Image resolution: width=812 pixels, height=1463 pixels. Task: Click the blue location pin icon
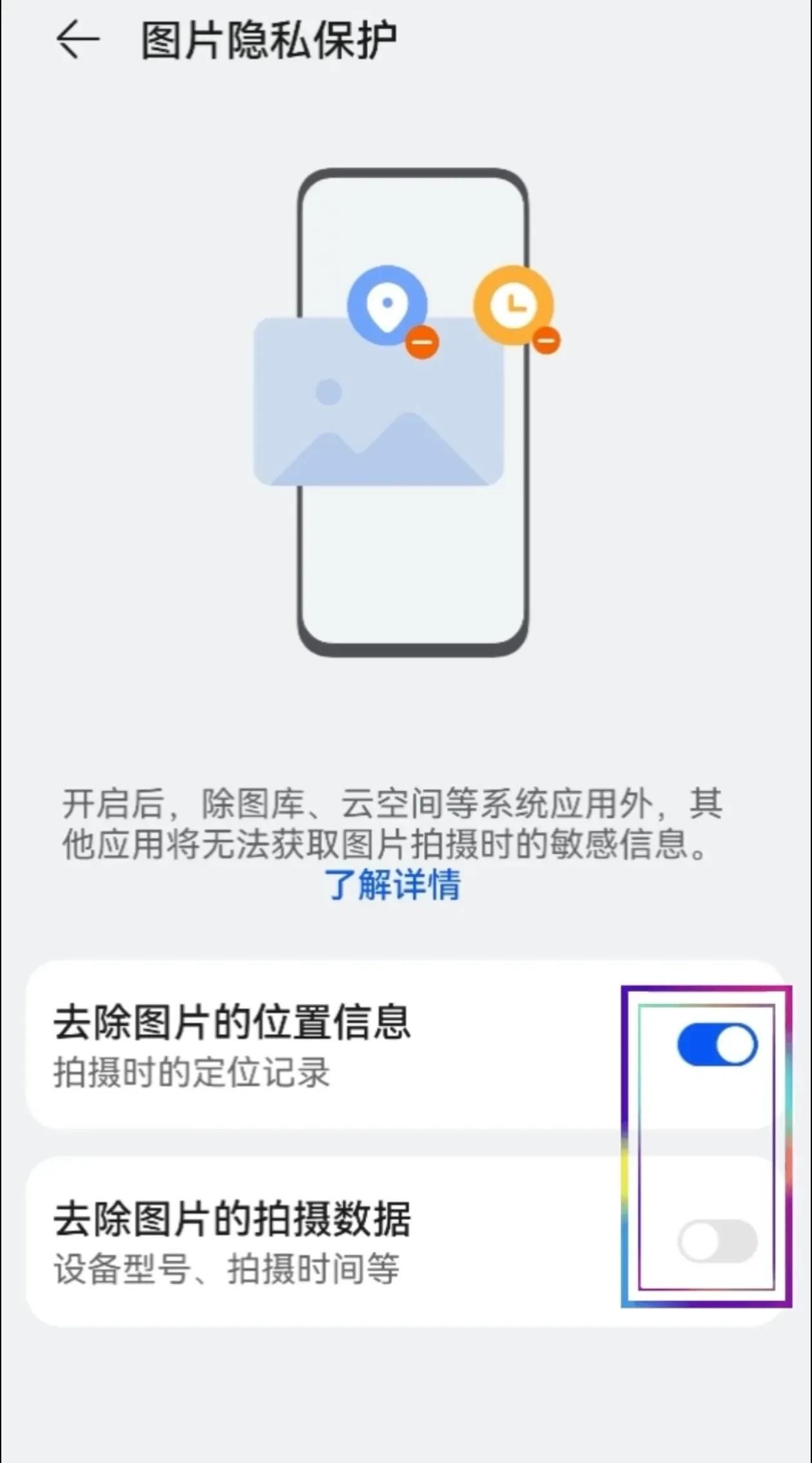click(x=387, y=303)
